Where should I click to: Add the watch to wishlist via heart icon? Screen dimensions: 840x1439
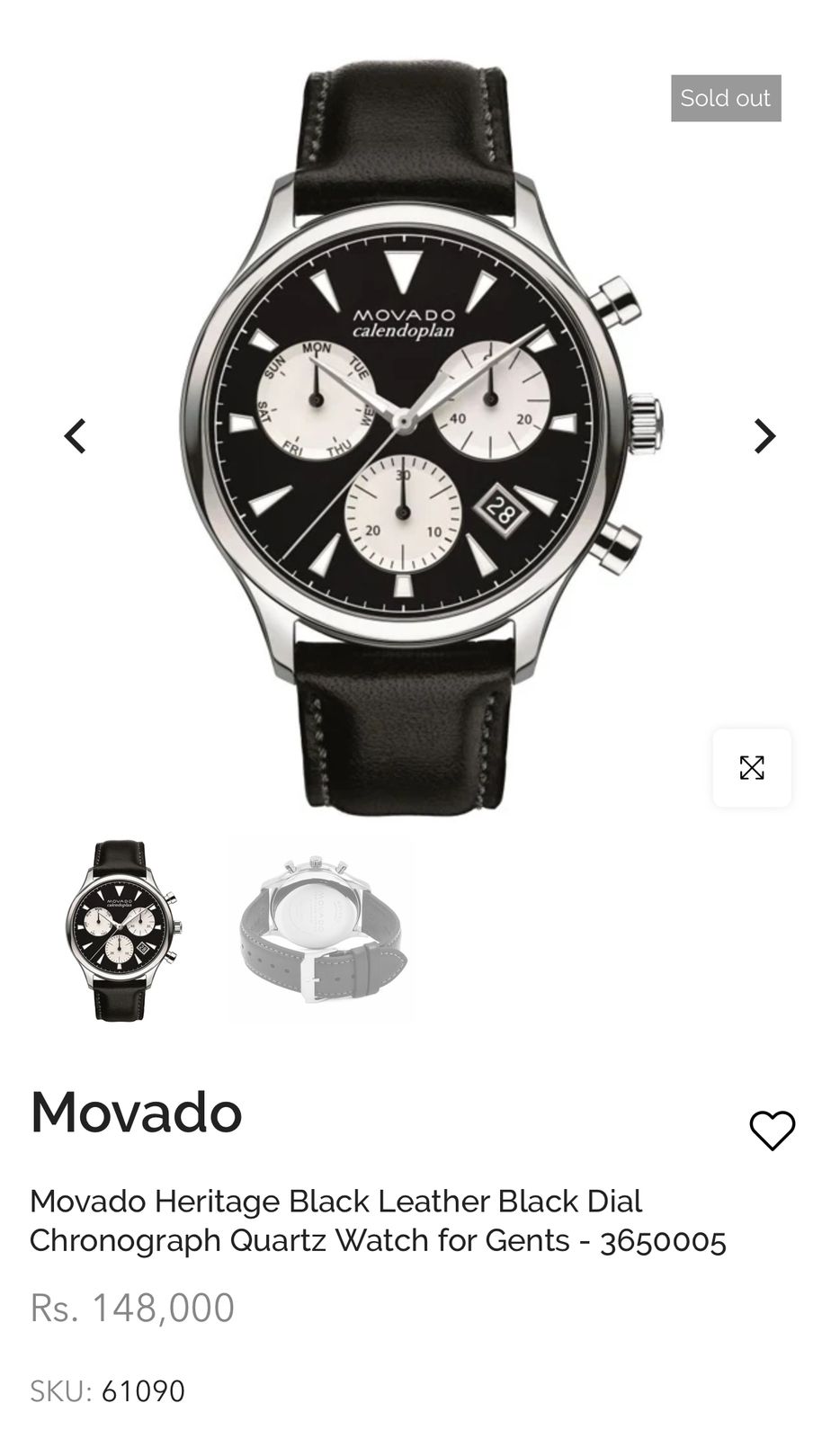point(773,1131)
